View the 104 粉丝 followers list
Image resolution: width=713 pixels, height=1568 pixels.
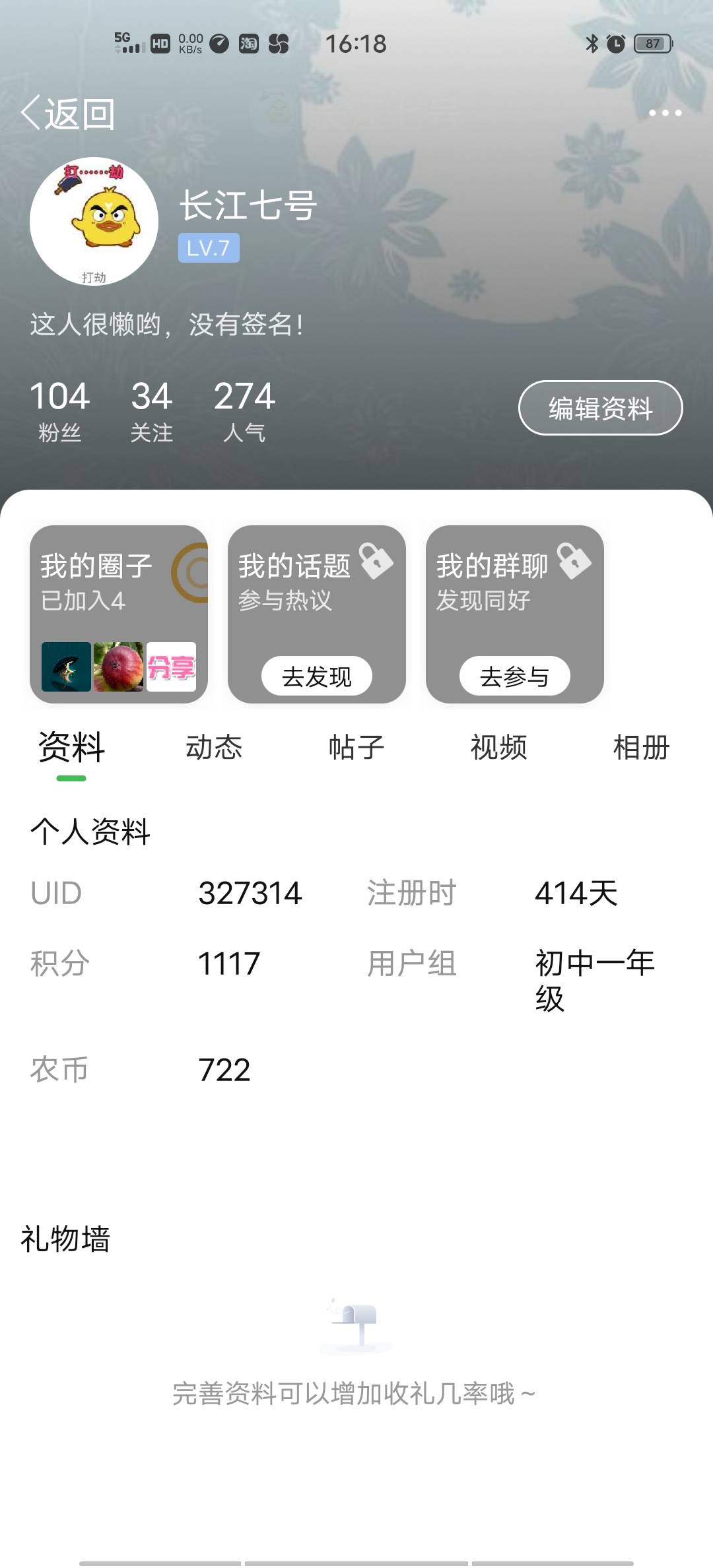(x=59, y=411)
